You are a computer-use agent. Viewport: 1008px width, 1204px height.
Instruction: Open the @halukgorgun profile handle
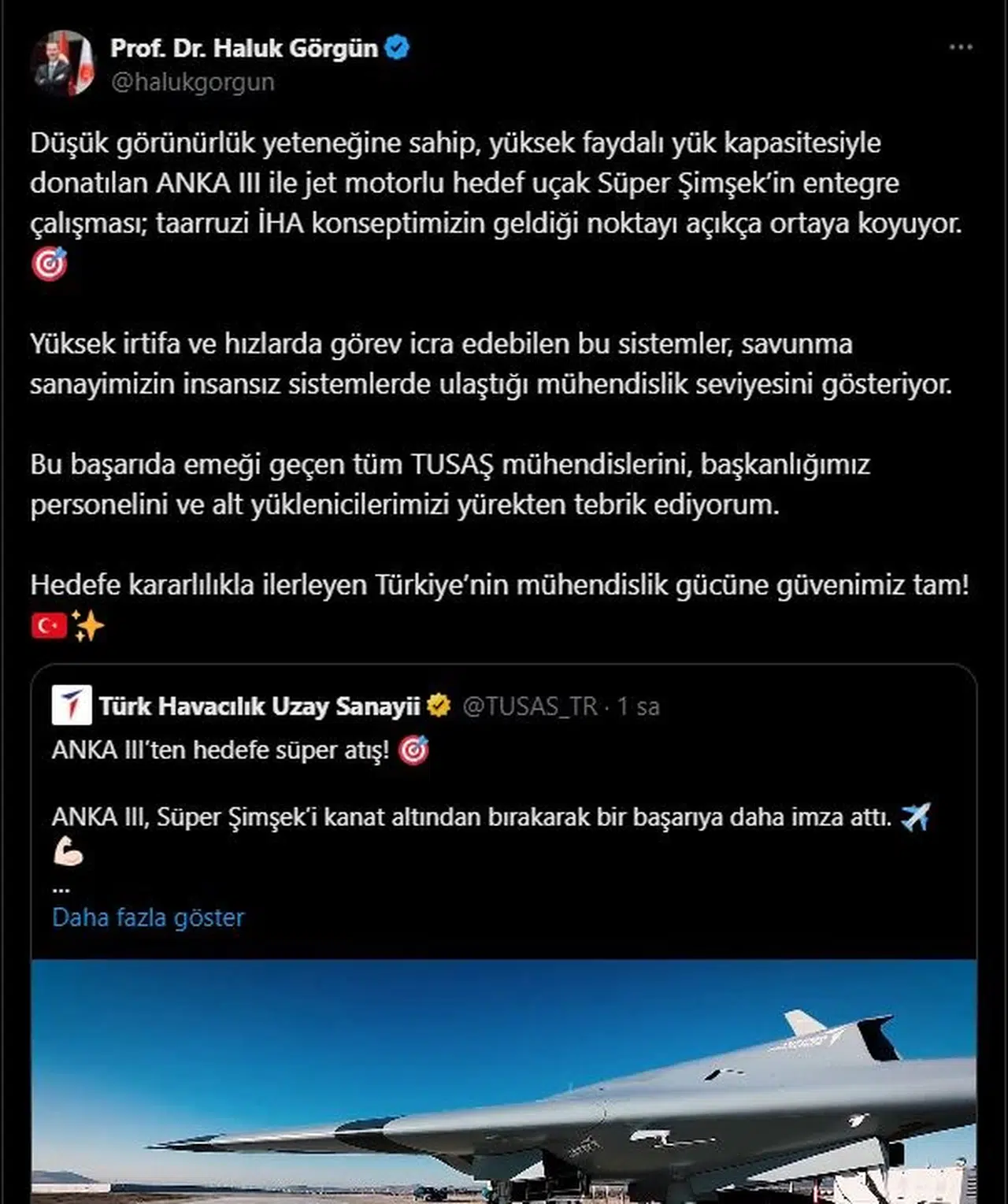193,83
